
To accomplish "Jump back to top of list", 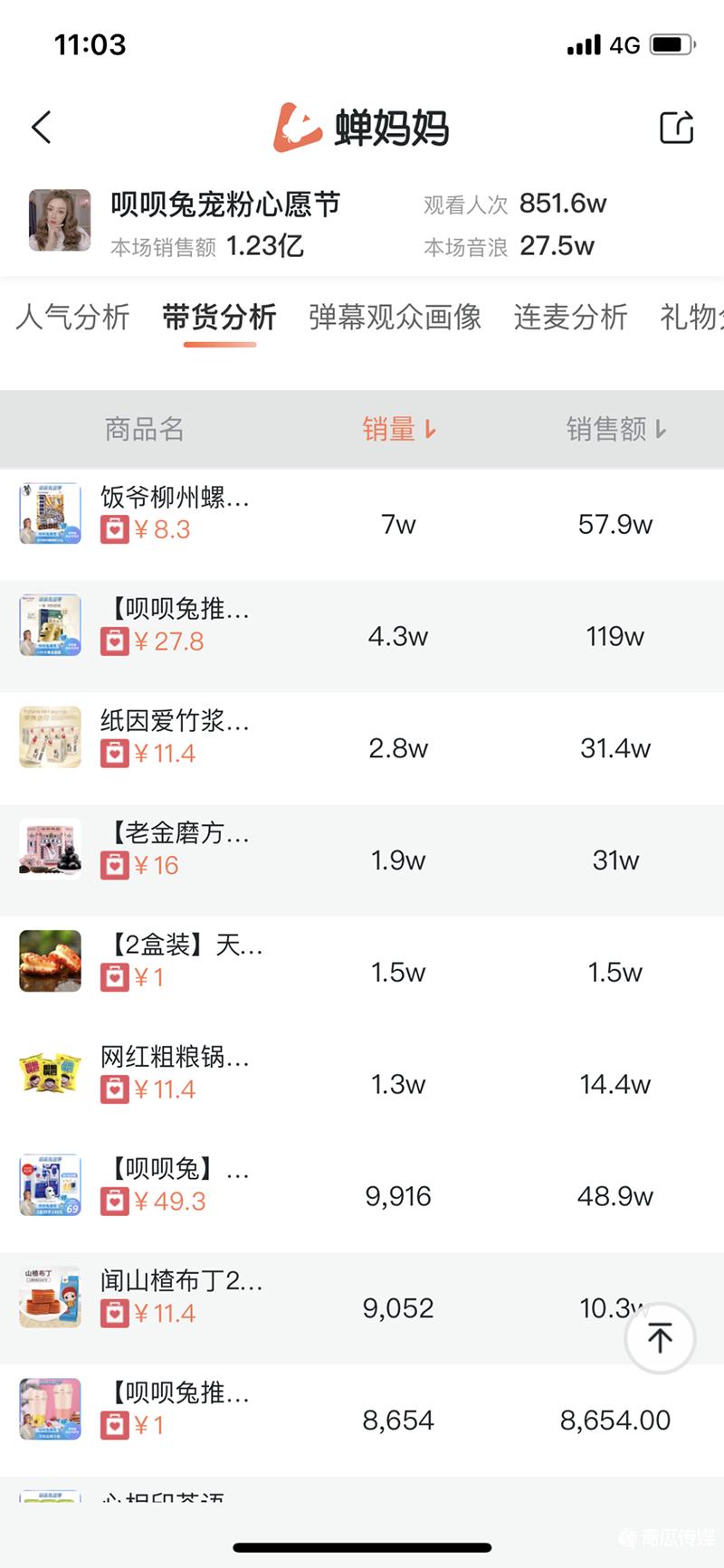I will (660, 1337).
